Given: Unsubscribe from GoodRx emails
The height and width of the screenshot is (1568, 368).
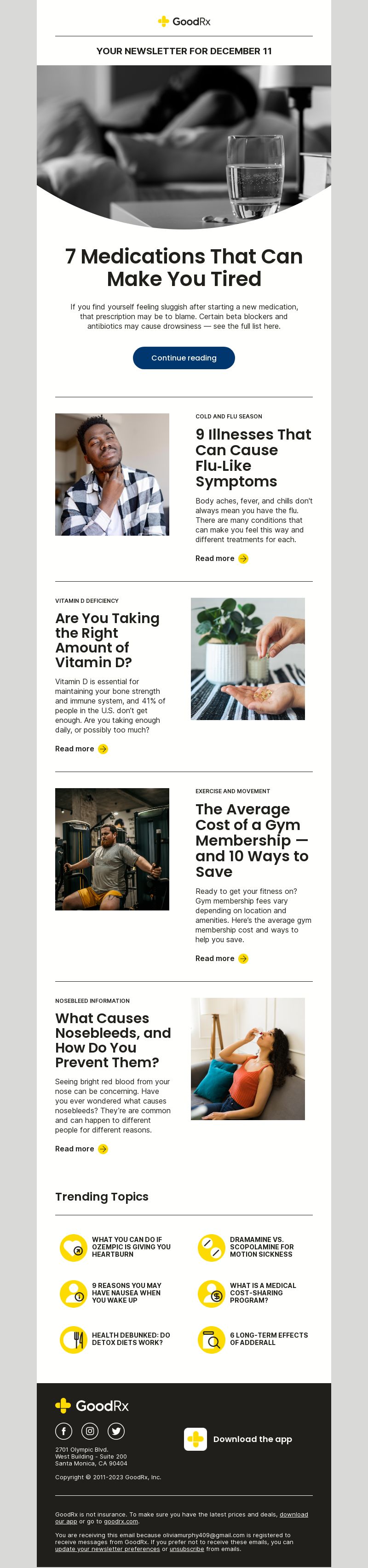Looking at the screenshot, I should pyautogui.click(x=186, y=1549).
